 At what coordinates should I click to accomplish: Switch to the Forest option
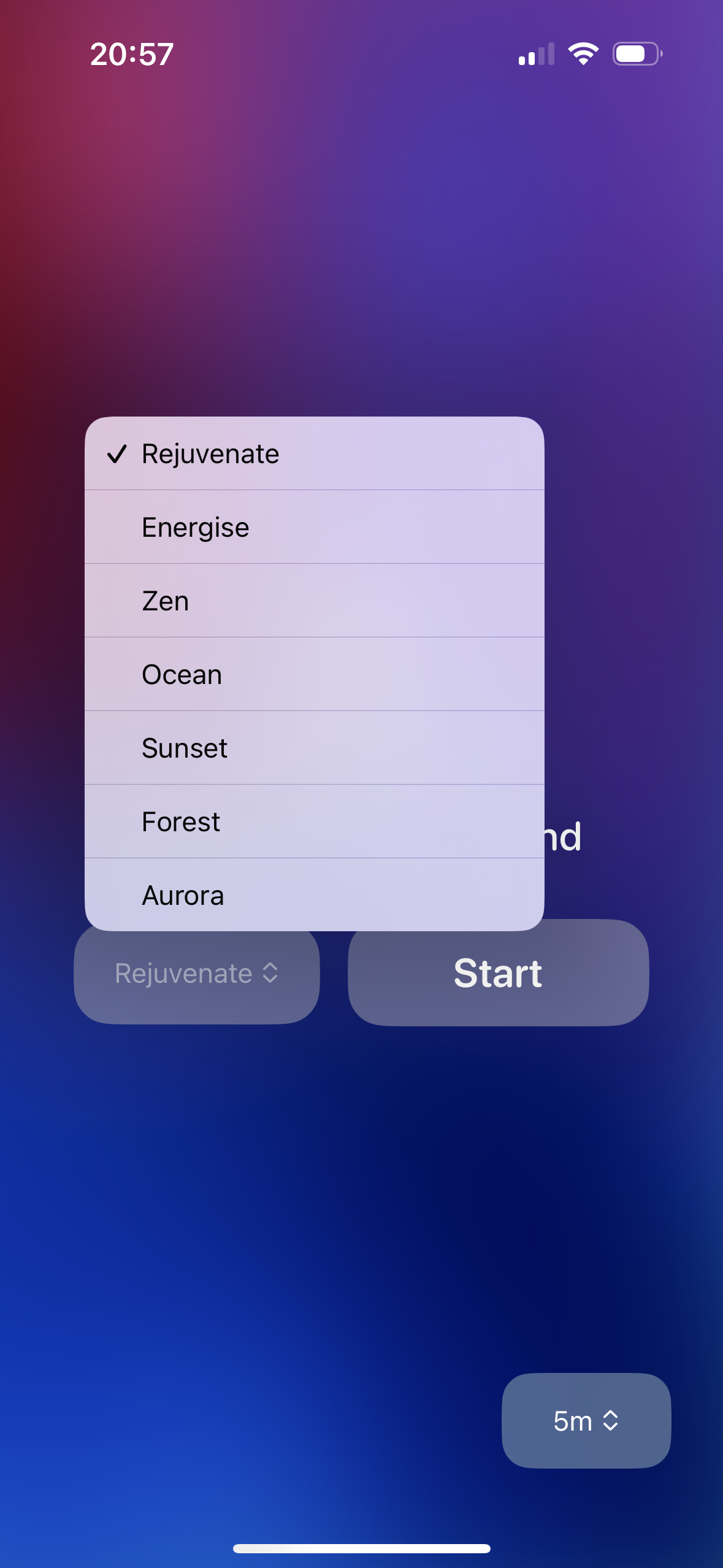click(x=314, y=822)
